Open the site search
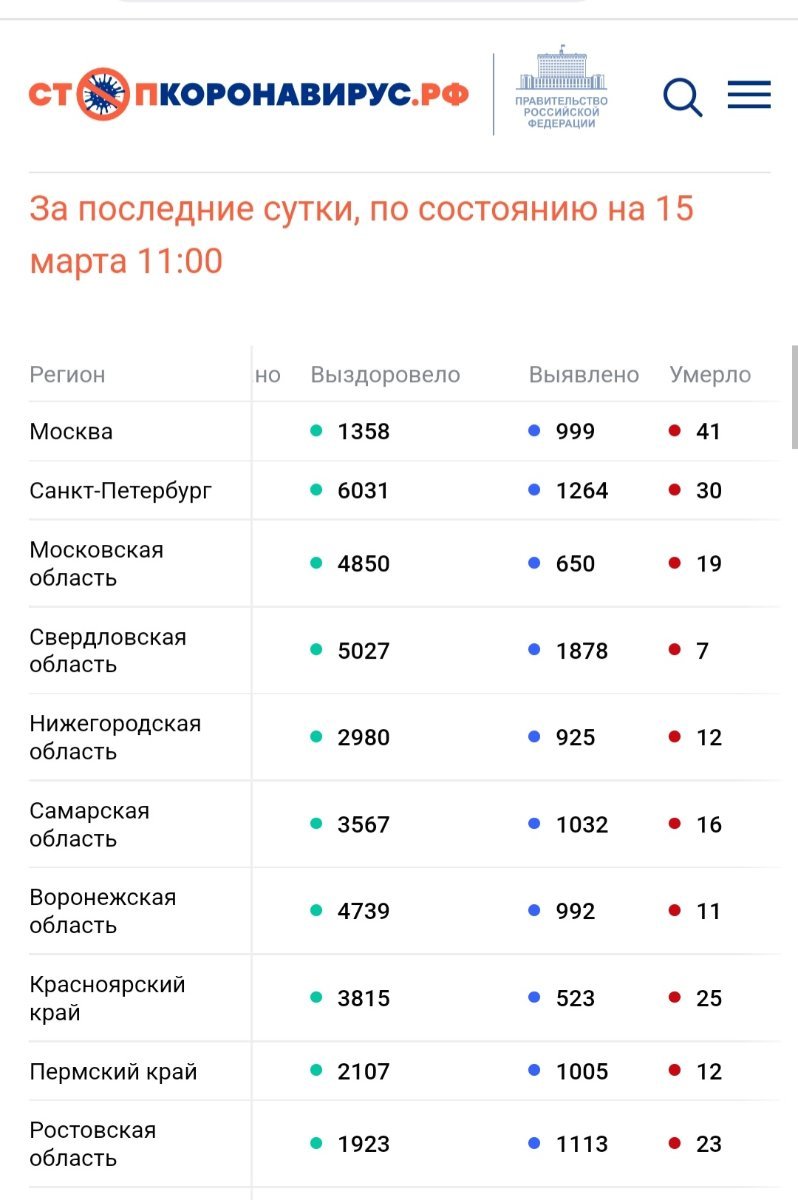Viewport: 798px width, 1200px height. (682, 96)
